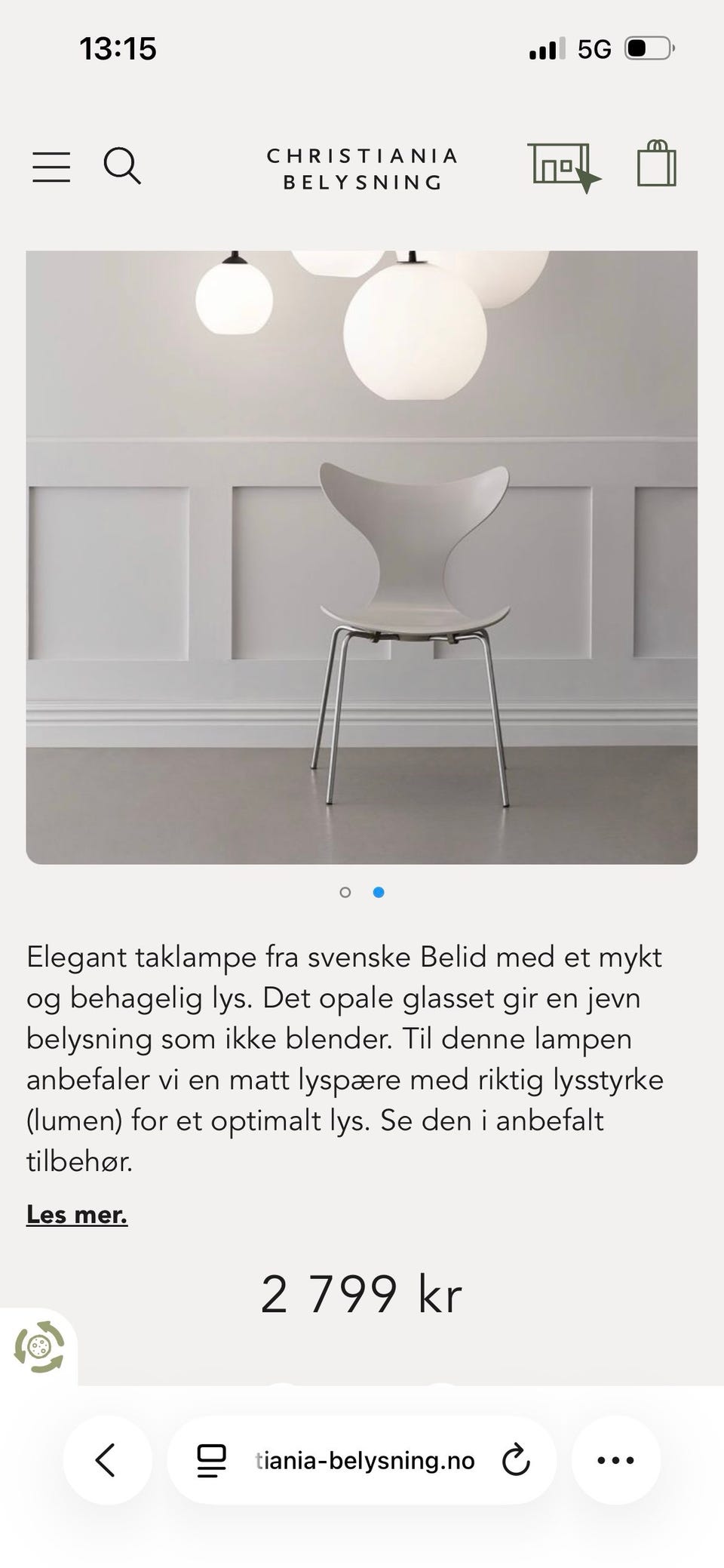Screen dimensions: 724x1568
Task: Select the first carousel dot
Action: pyautogui.click(x=345, y=892)
